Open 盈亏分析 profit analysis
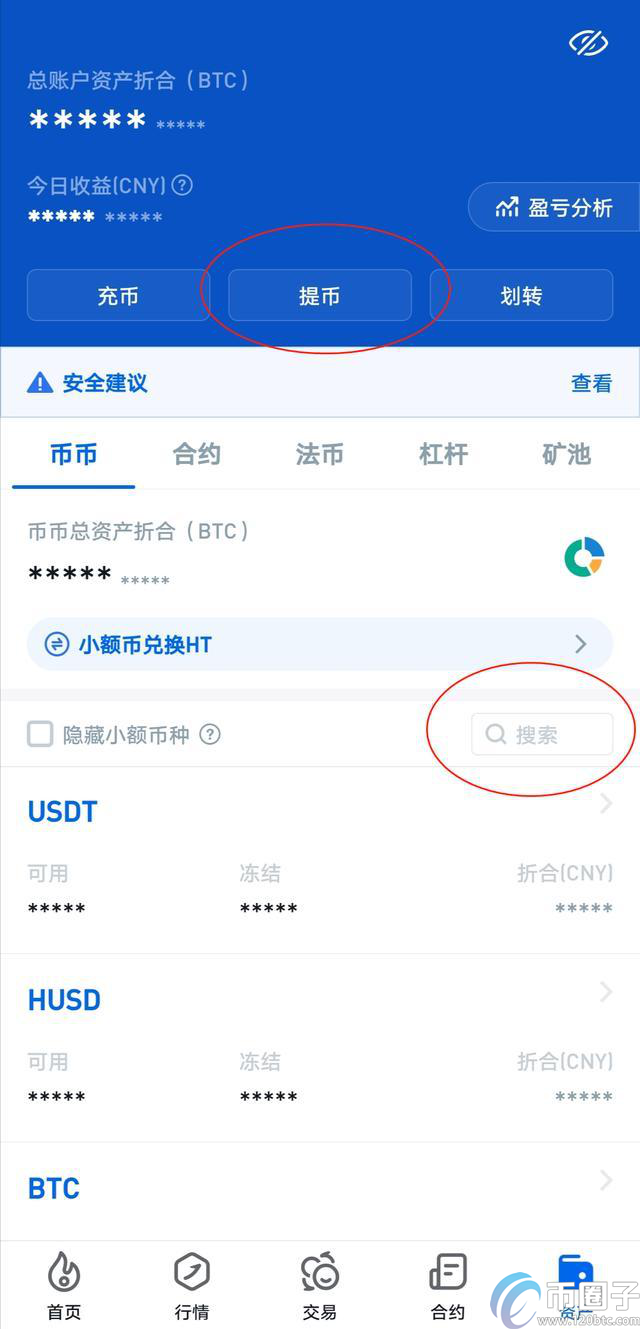Viewport: 640px width, 1329px height. pos(554,207)
